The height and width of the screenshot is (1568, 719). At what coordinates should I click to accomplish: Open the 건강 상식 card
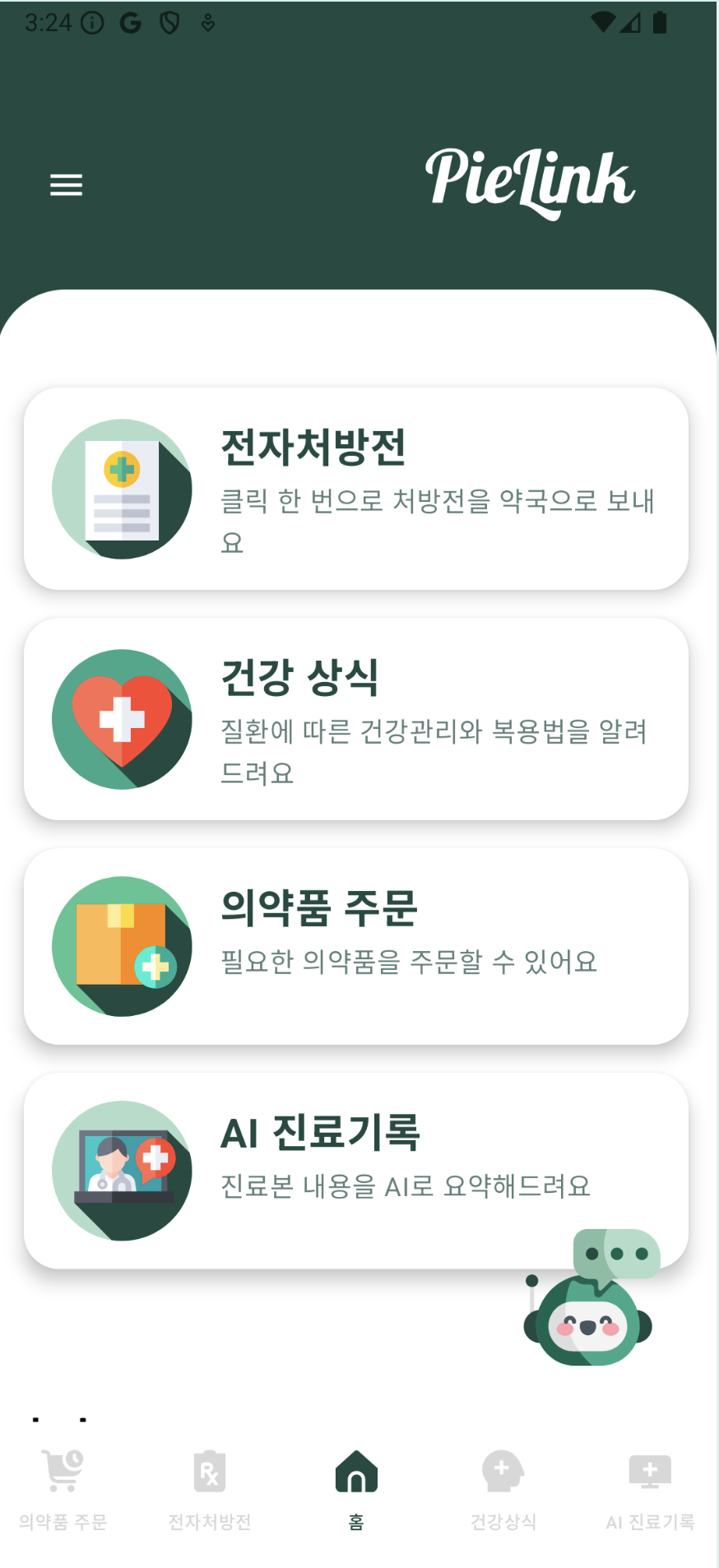pos(355,719)
